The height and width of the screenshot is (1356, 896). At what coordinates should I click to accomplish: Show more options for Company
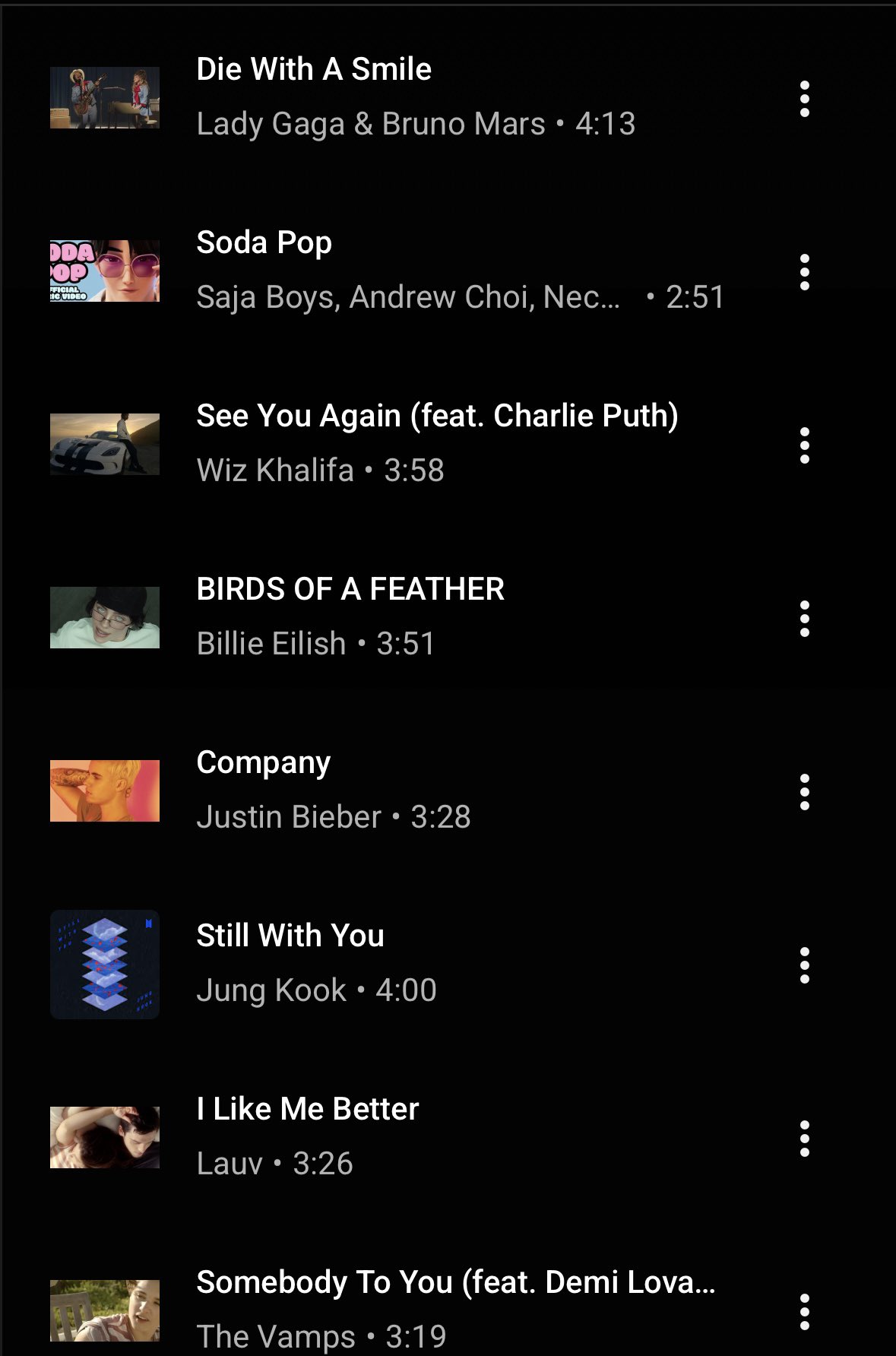click(804, 792)
